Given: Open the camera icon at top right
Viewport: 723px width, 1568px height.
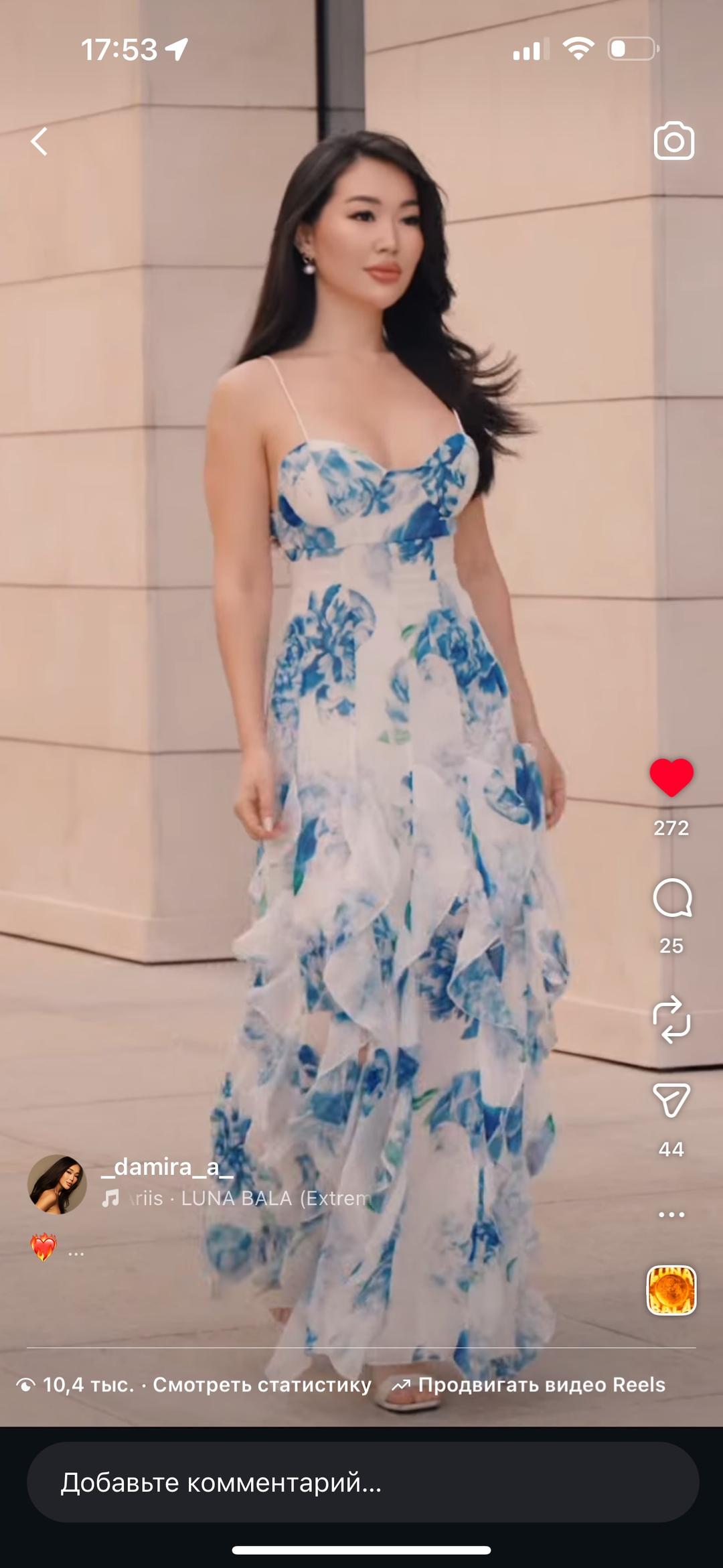Looking at the screenshot, I should point(673,141).
